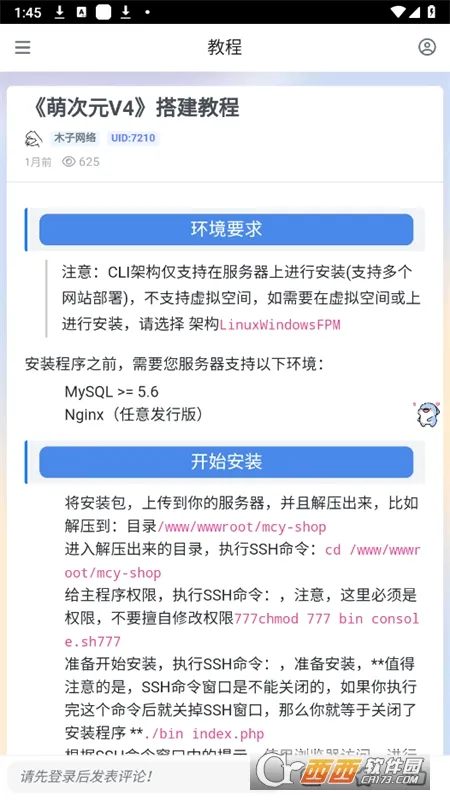Screen dimensions: 450x800
Task: Tap the floating mascot icon
Action: 427,414
